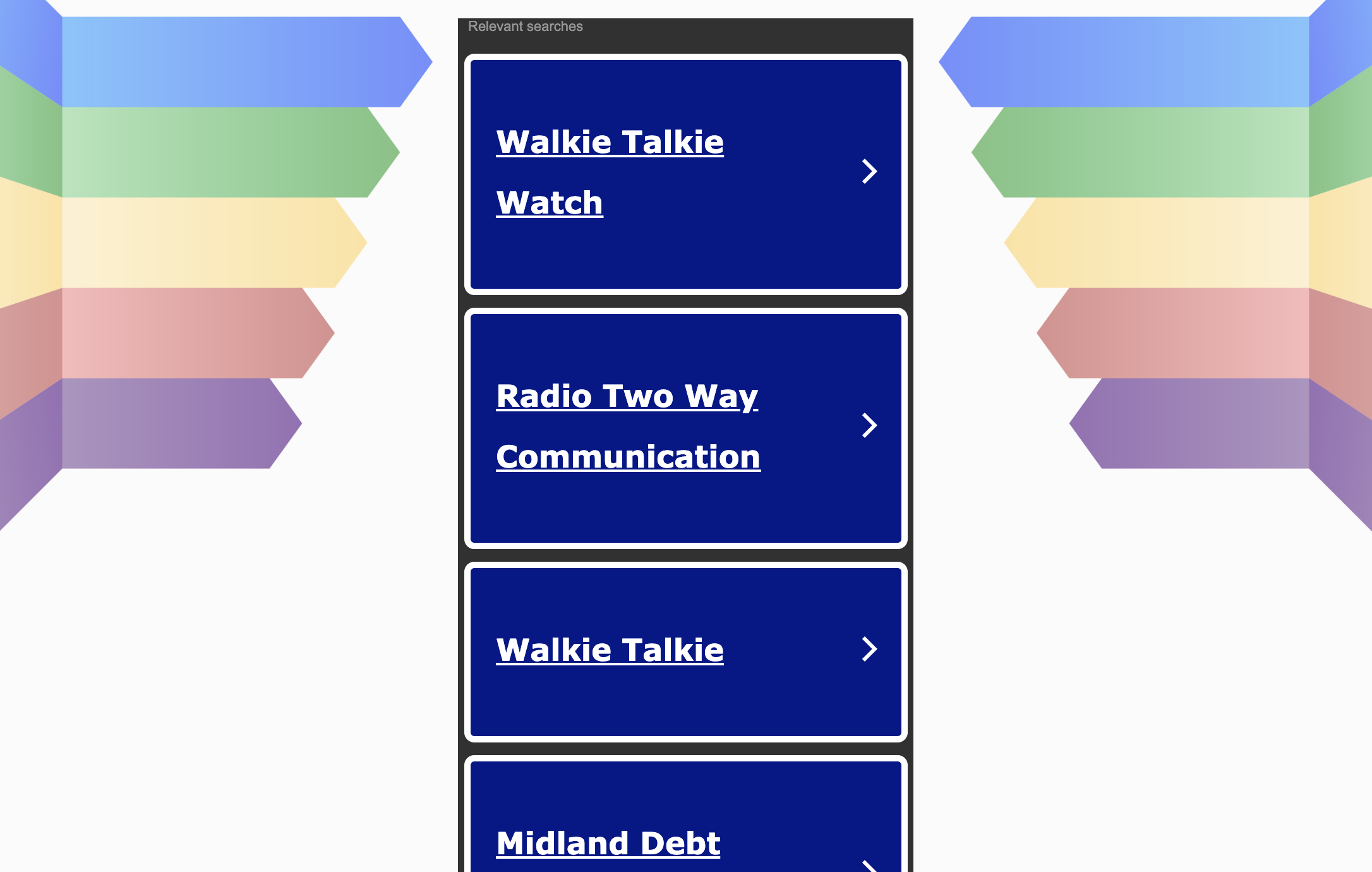The height and width of the screenshot is (872, 1372).
Task: Open the Walkie Talkie Watch search link
Action: pyautogui.click(x=610, y=171)
